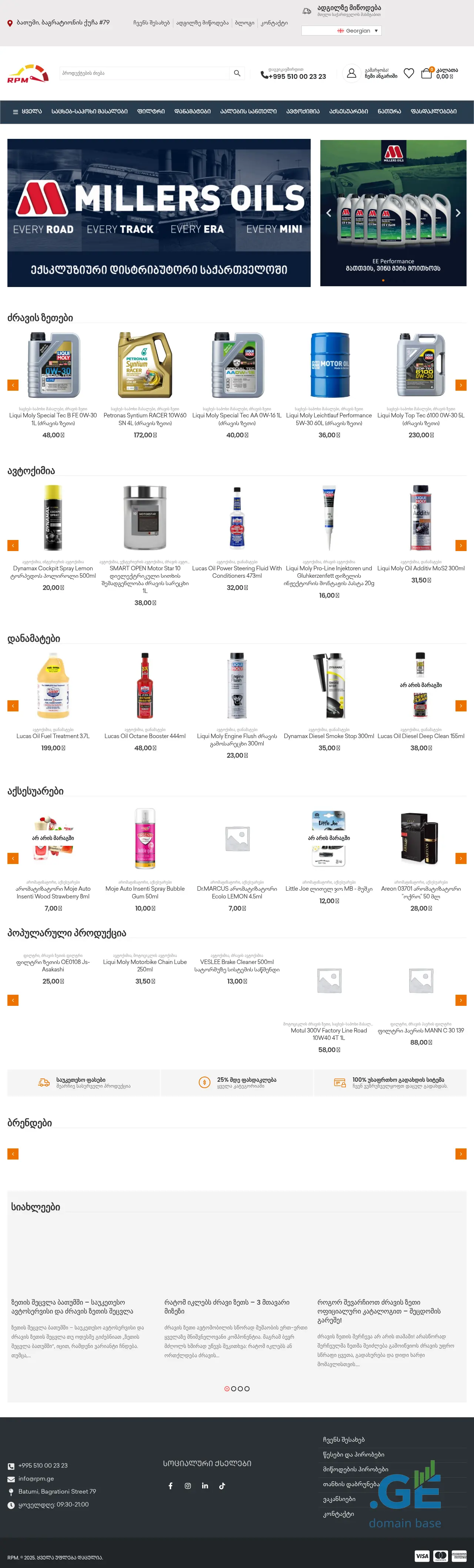Open the ყველა categories menu
The width and height of the screenshot is (474, 1568).
(x=27, y=111)
